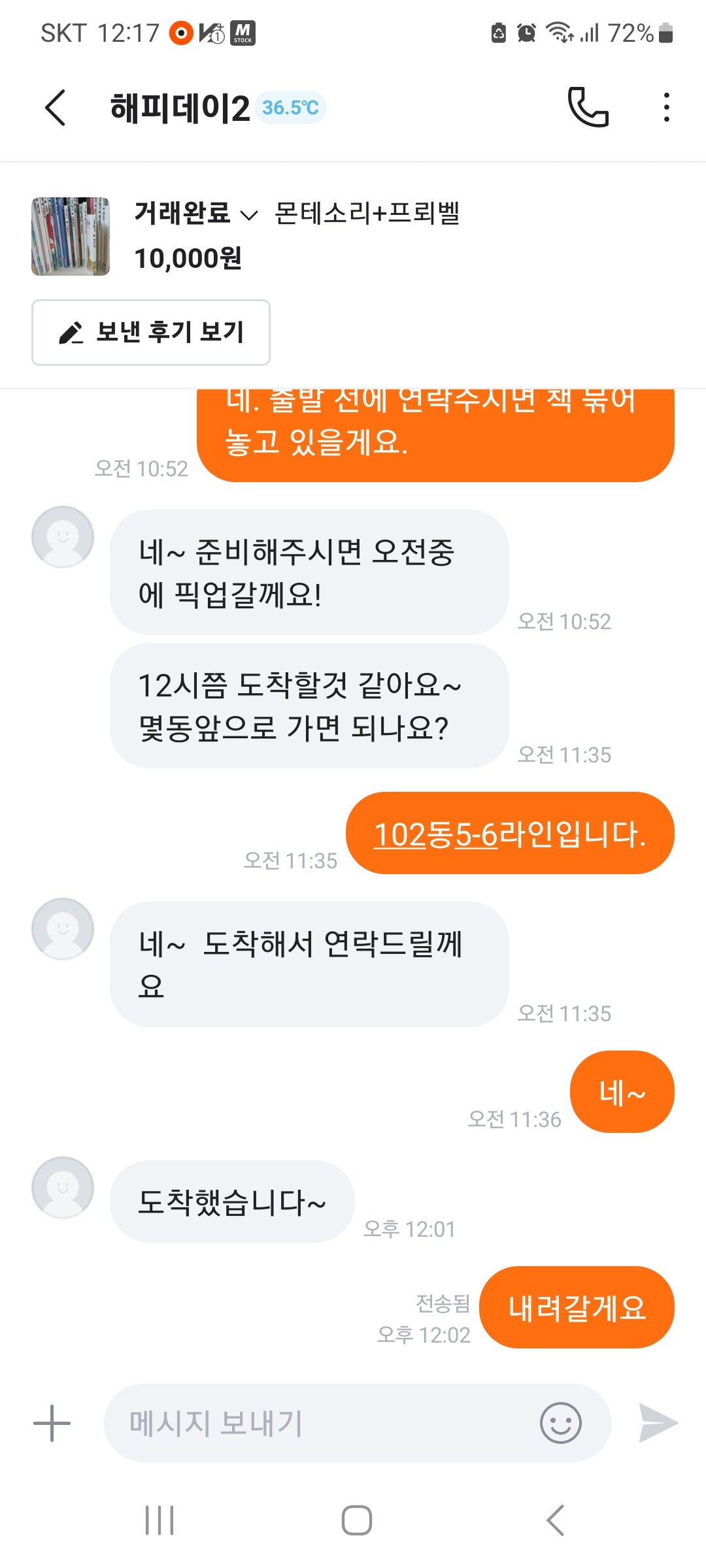Go back from the 해피데이2 chat
The image size is (706, 1568).
pos(56,108)
